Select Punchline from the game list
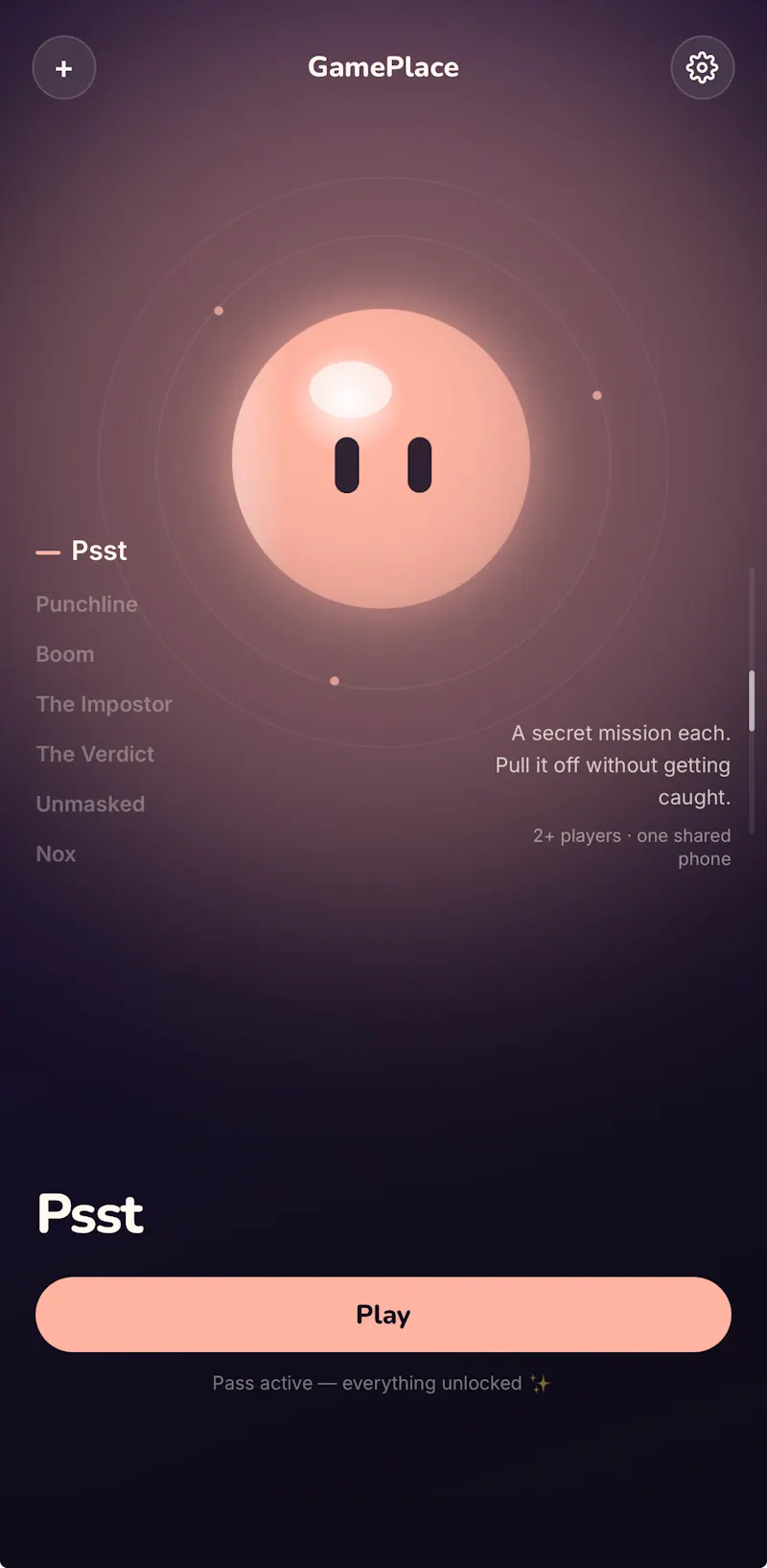The height and width of the screenshot is (1568, 767). [x=87, y=604]
